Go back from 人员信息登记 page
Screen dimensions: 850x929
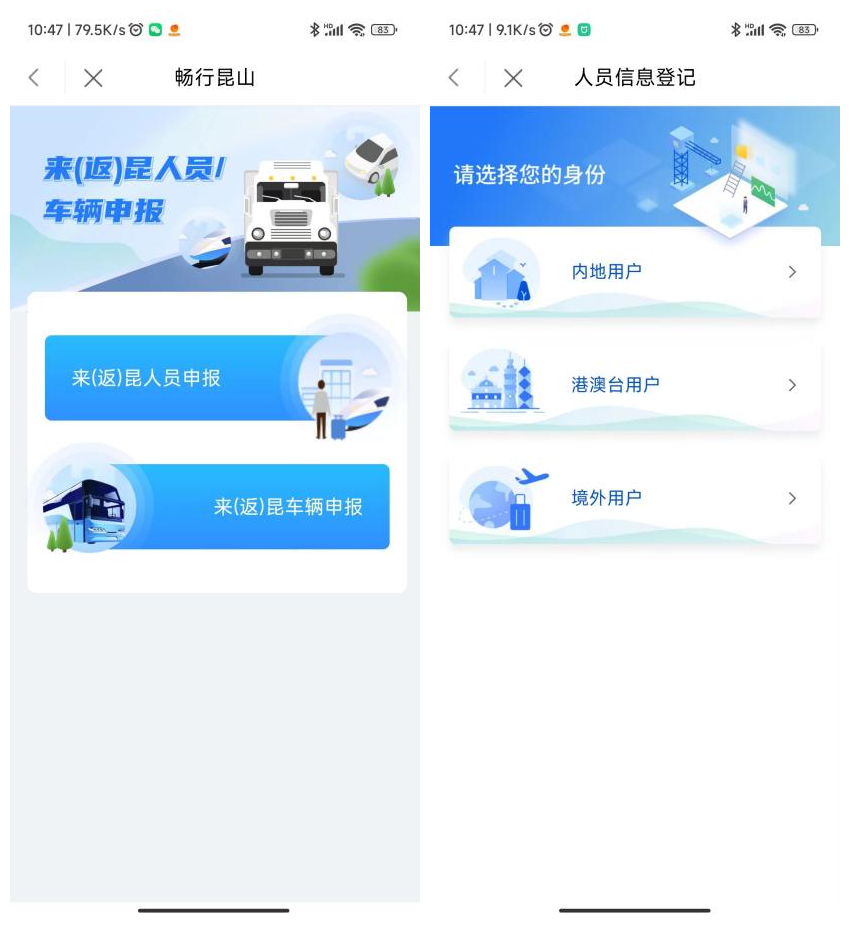[454, 78]
